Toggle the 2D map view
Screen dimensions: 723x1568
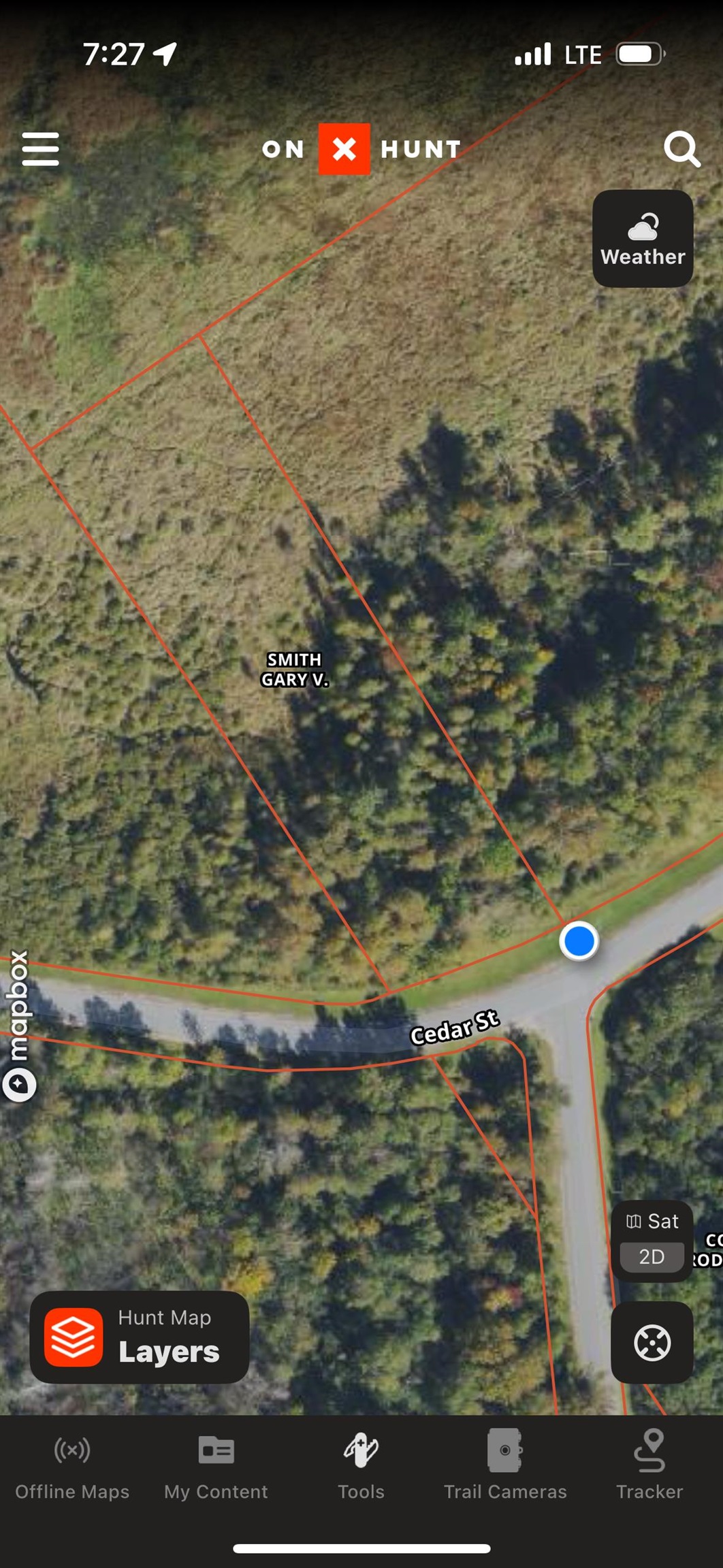pos(652,1256)
